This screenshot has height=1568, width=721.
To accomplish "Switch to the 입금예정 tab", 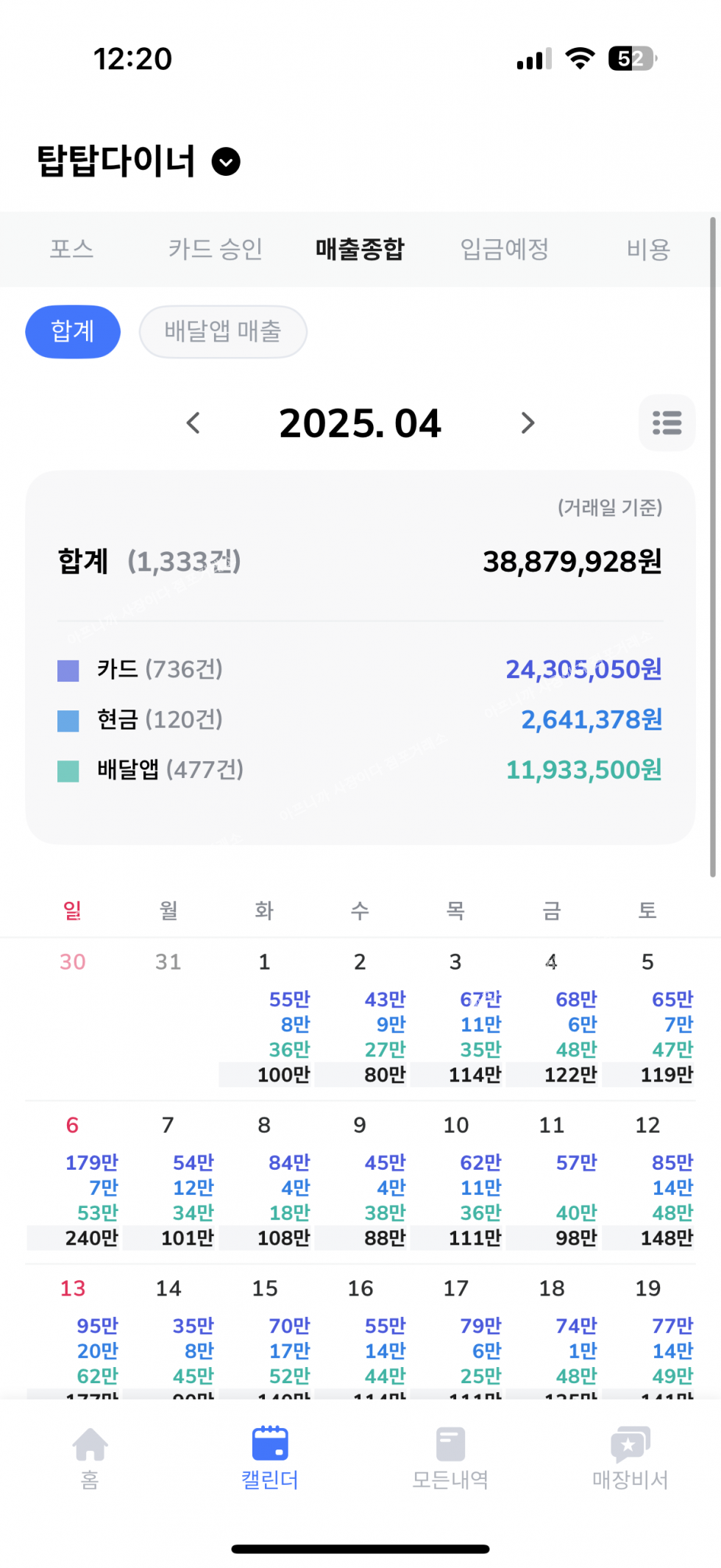I will 505,249.
